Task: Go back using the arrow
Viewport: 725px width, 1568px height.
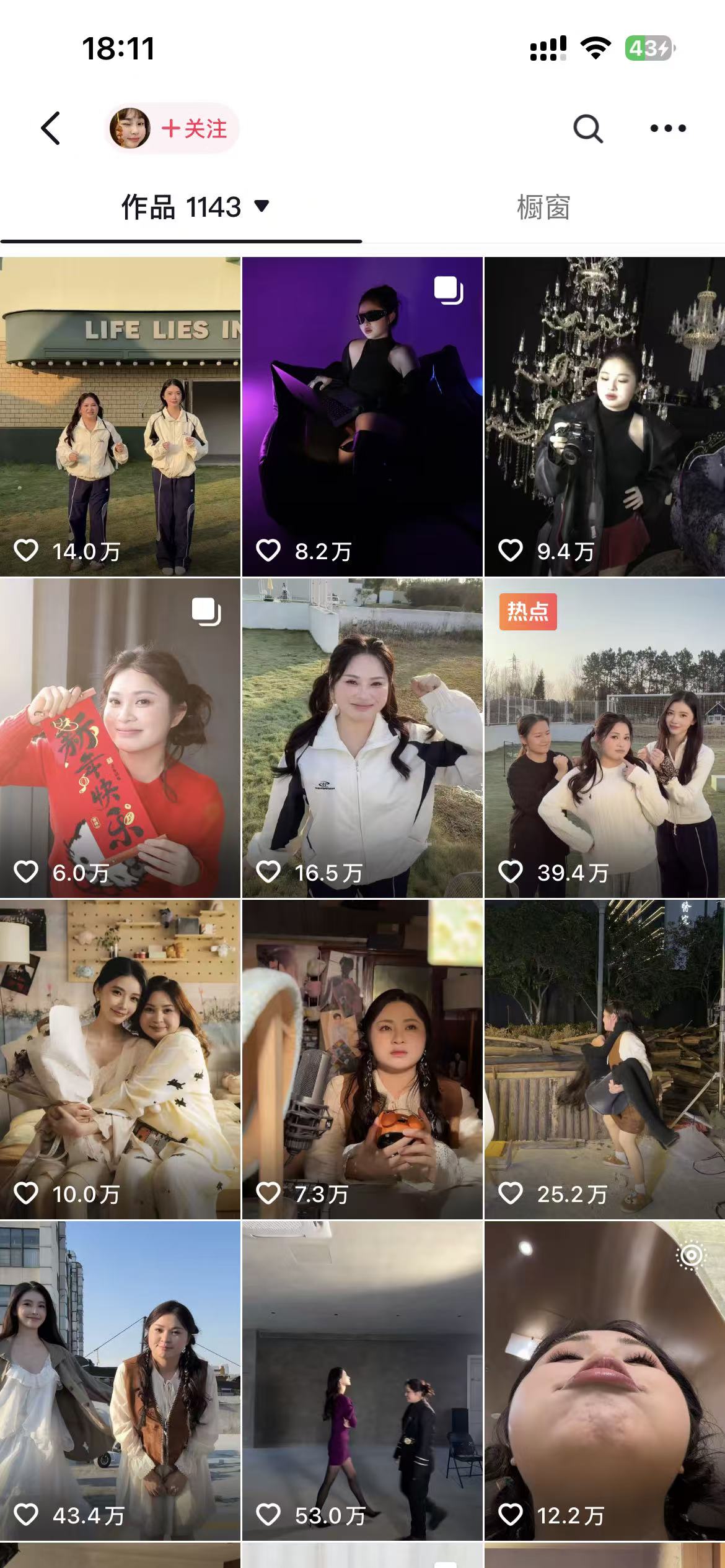Action: (x=51, y=128)
